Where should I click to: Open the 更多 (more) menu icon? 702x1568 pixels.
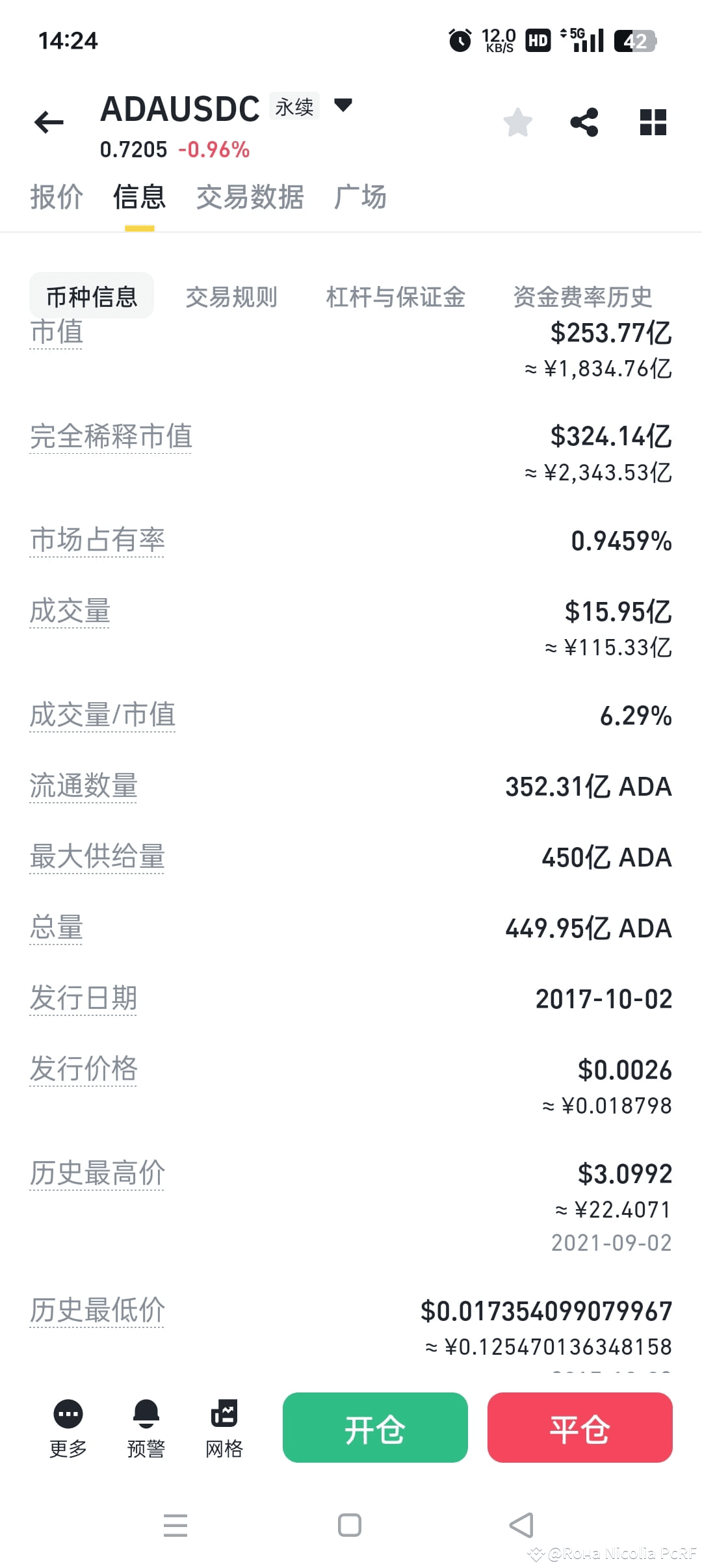point(68,1426)
